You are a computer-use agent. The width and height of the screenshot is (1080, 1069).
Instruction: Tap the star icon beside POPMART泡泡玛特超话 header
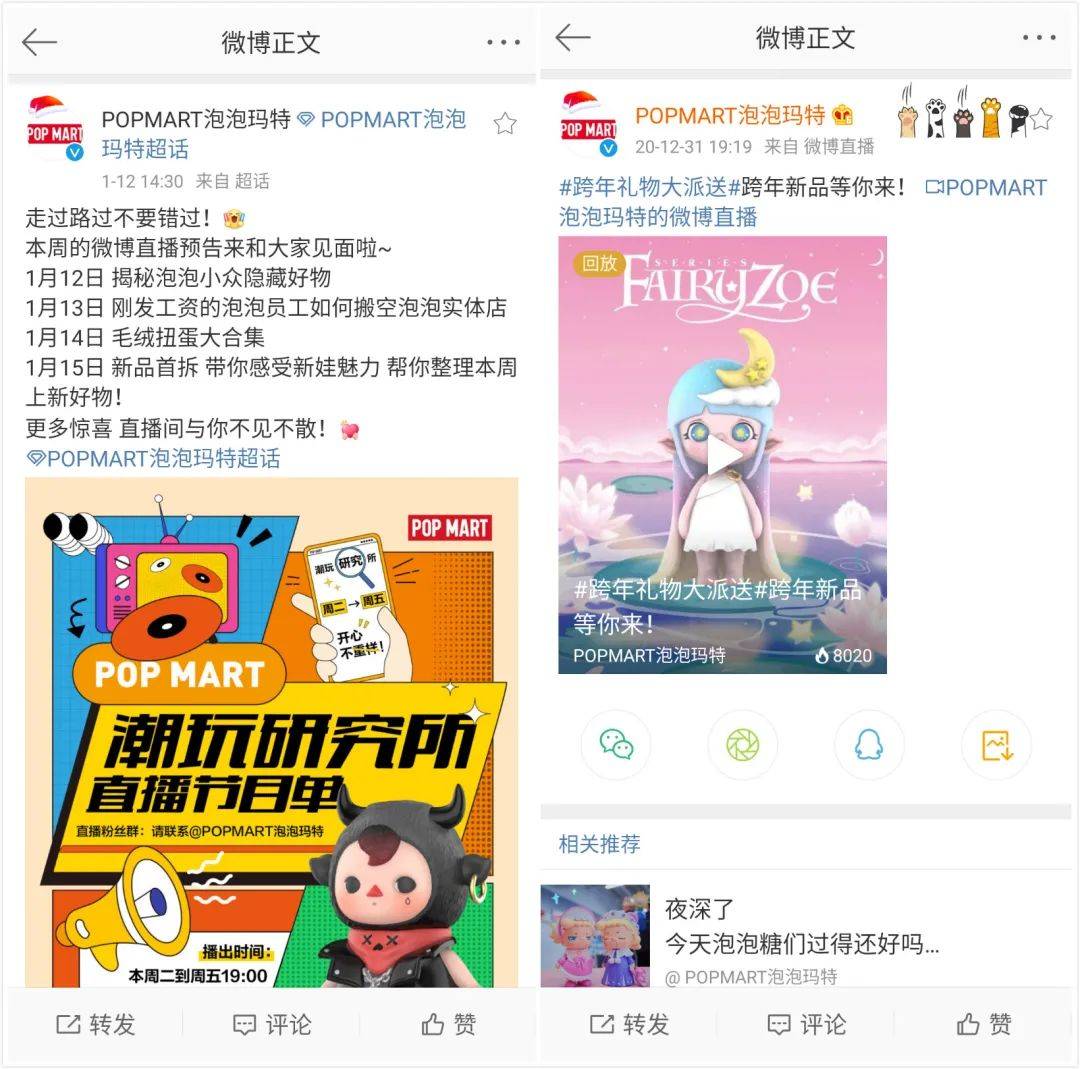pos(505,124)
